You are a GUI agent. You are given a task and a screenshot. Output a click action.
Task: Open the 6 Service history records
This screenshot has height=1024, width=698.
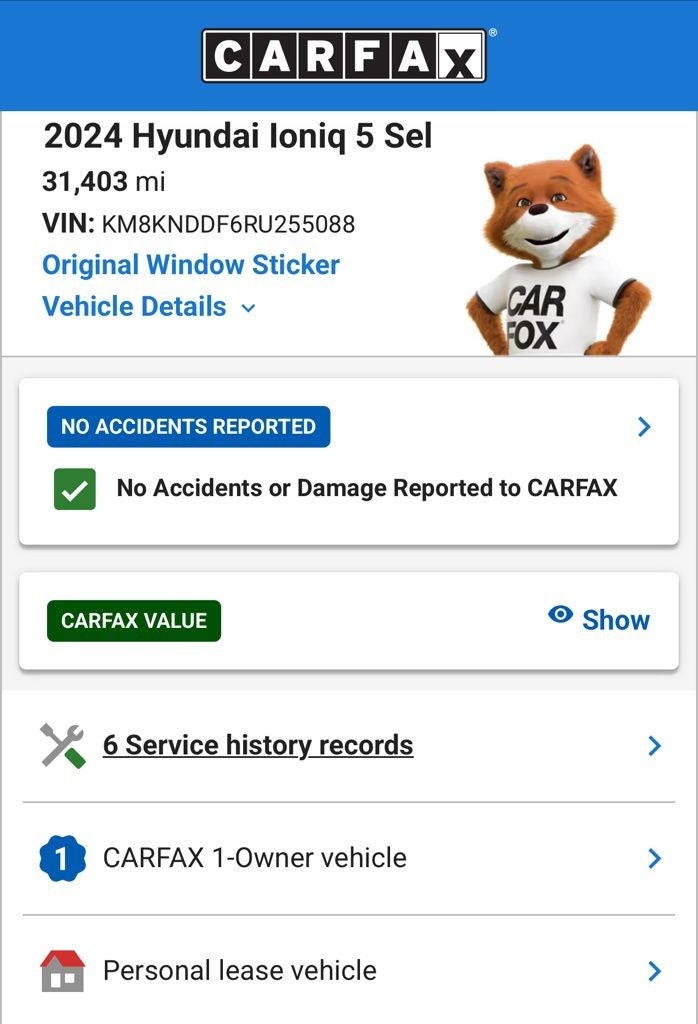tap(257, 745)
